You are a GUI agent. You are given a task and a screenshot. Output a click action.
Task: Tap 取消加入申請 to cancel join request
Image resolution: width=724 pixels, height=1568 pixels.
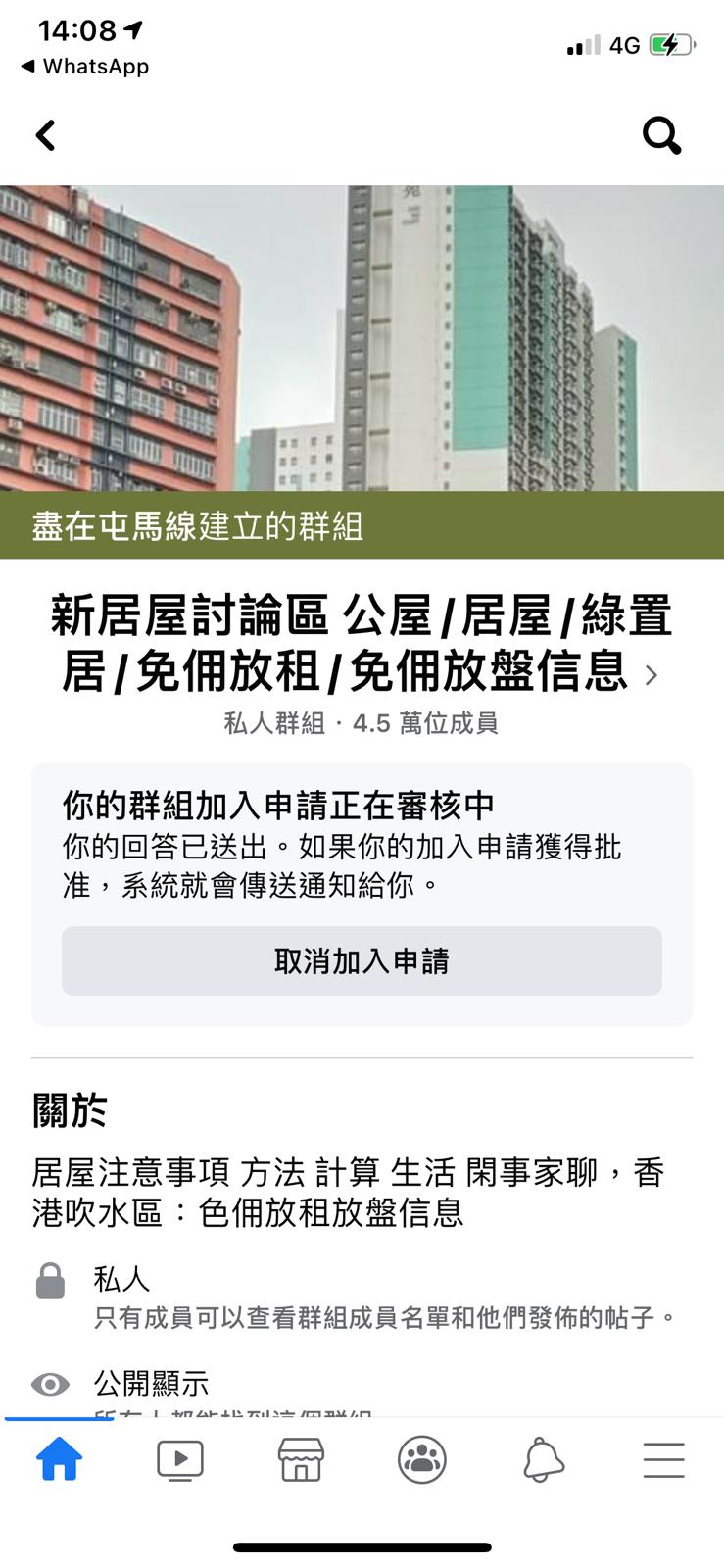click(x=362, y=961)
